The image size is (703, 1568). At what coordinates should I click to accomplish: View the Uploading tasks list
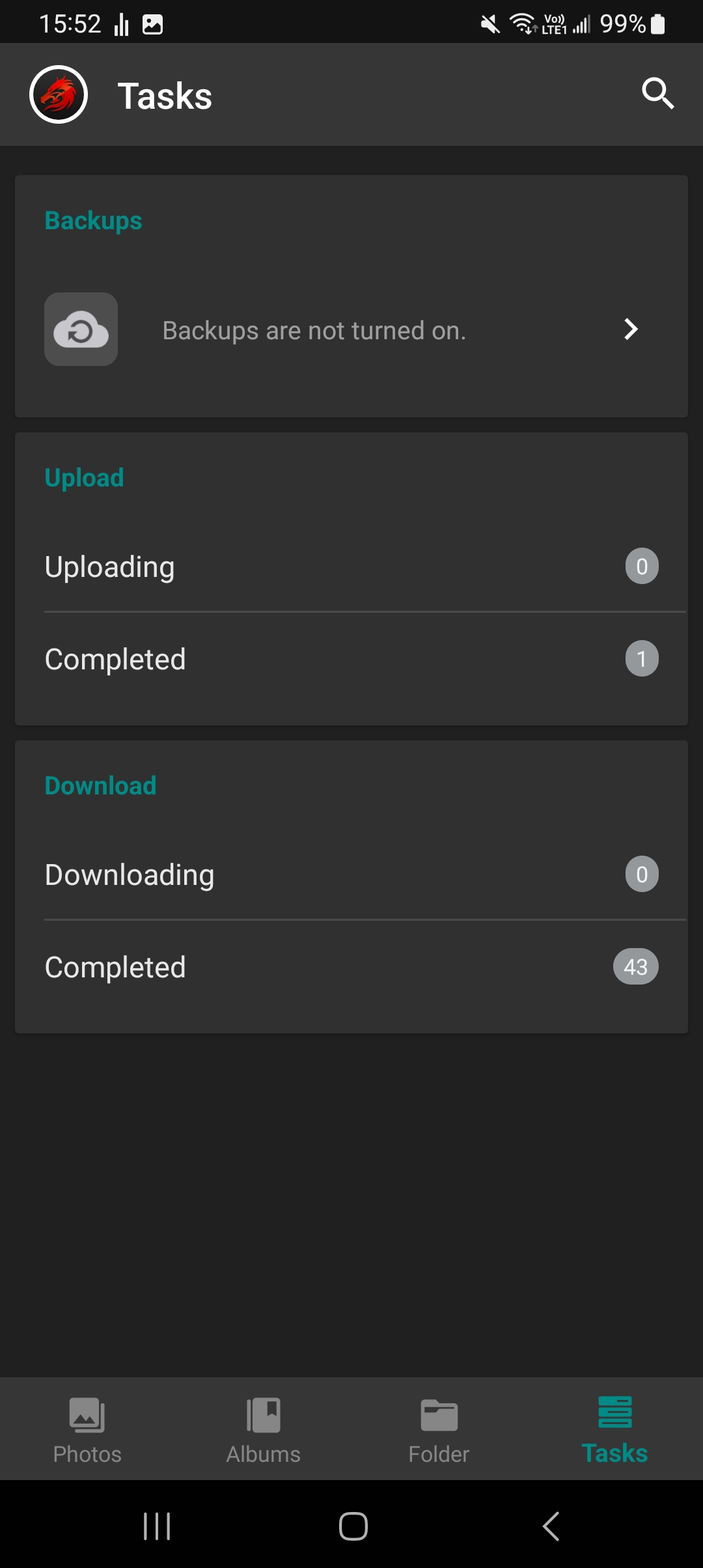tap(351, 566)
